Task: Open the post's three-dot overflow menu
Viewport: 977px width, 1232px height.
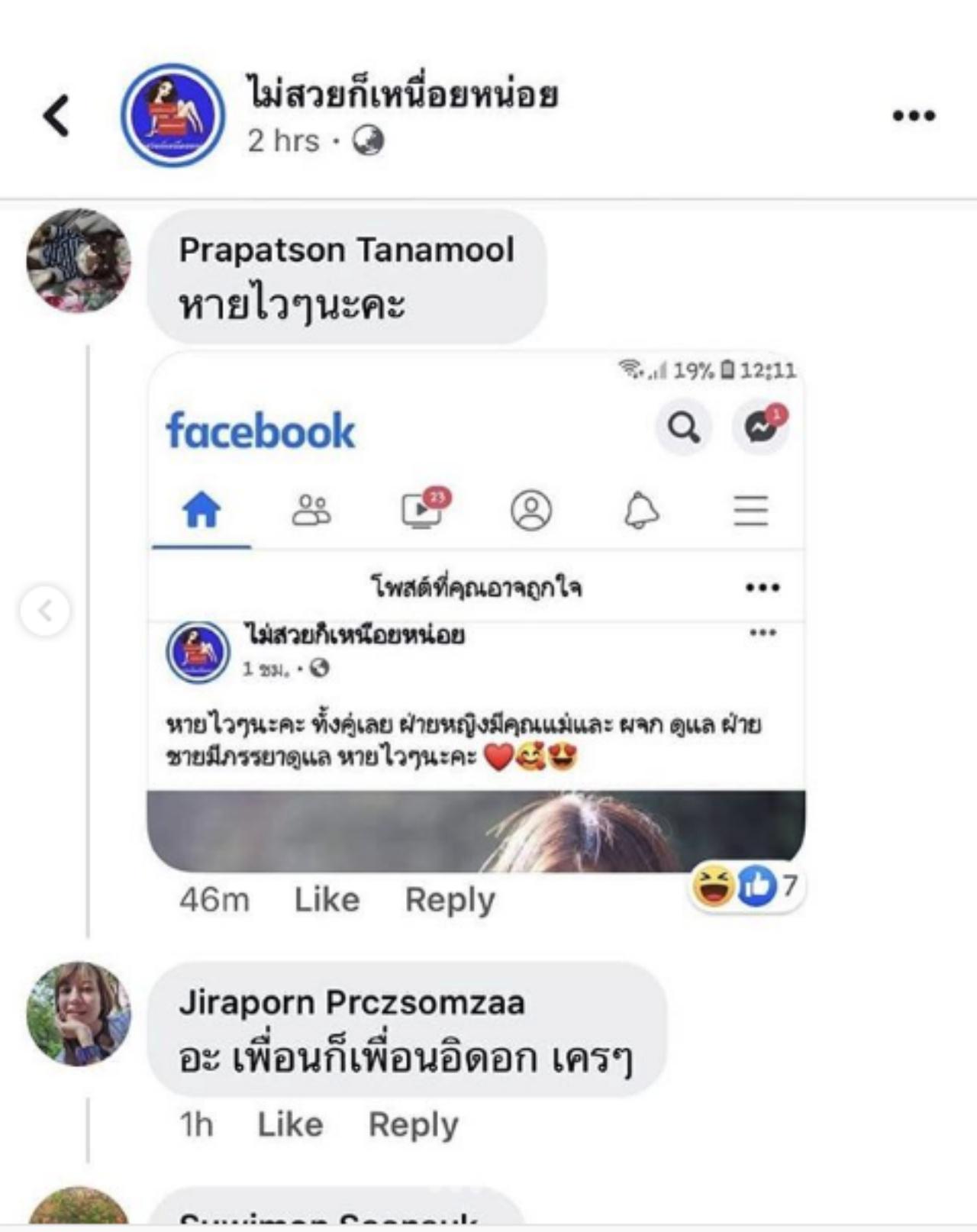Action: (x=914, y=116)
